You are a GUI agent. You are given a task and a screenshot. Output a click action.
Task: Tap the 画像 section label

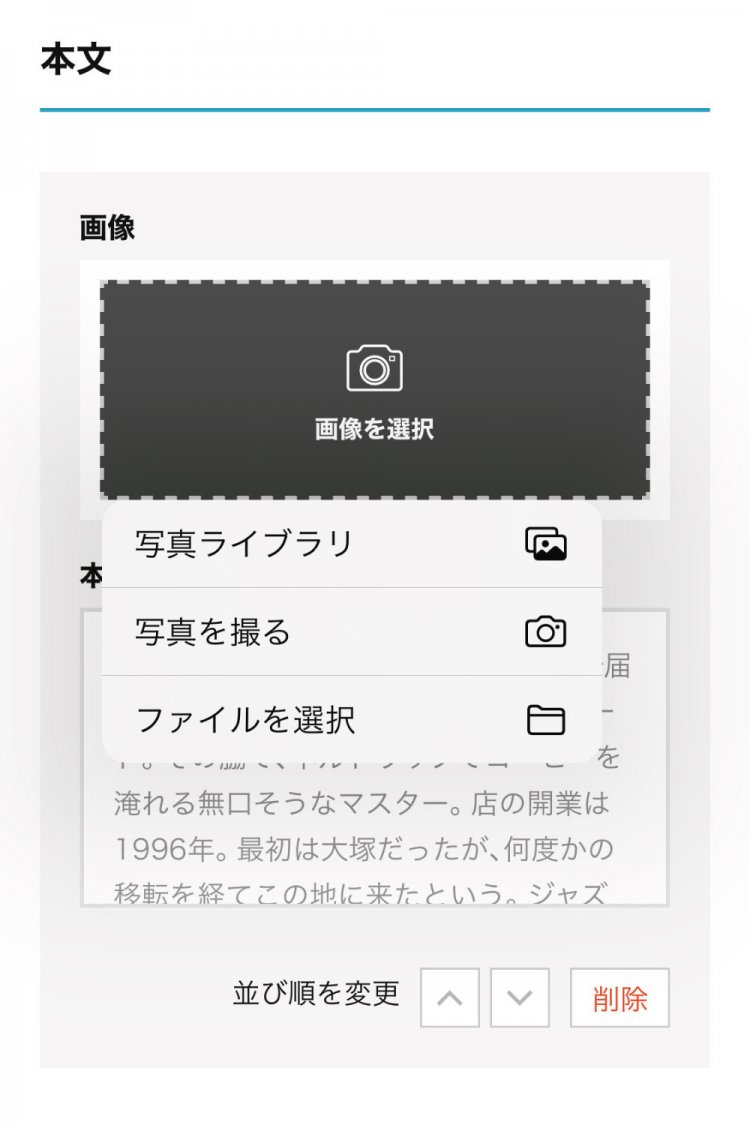(x=105, y=227)
